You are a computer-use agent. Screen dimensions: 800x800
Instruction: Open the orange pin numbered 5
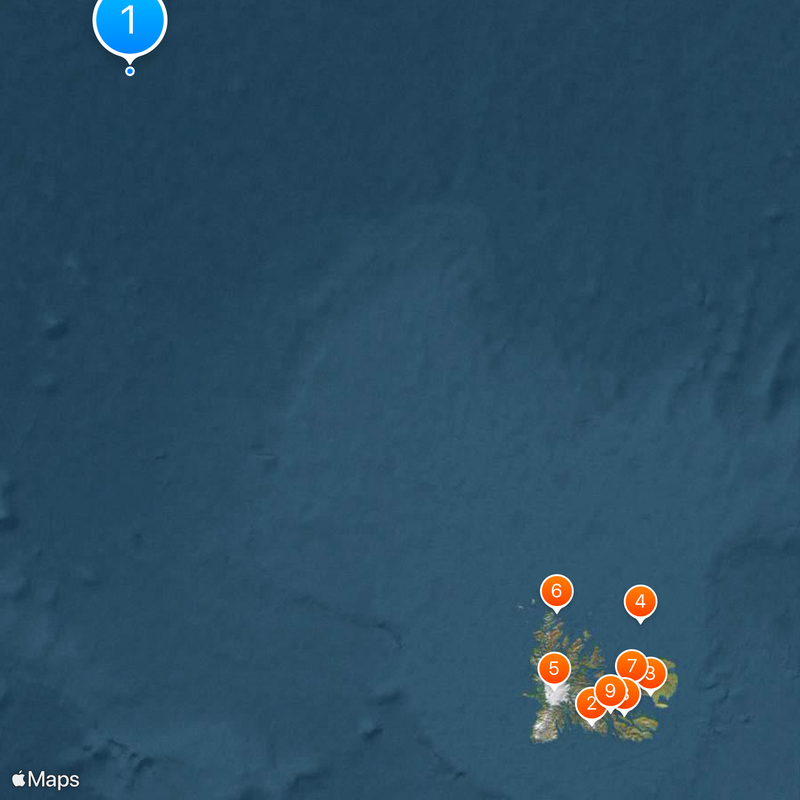pyautogui.click(x=554, y=668)
